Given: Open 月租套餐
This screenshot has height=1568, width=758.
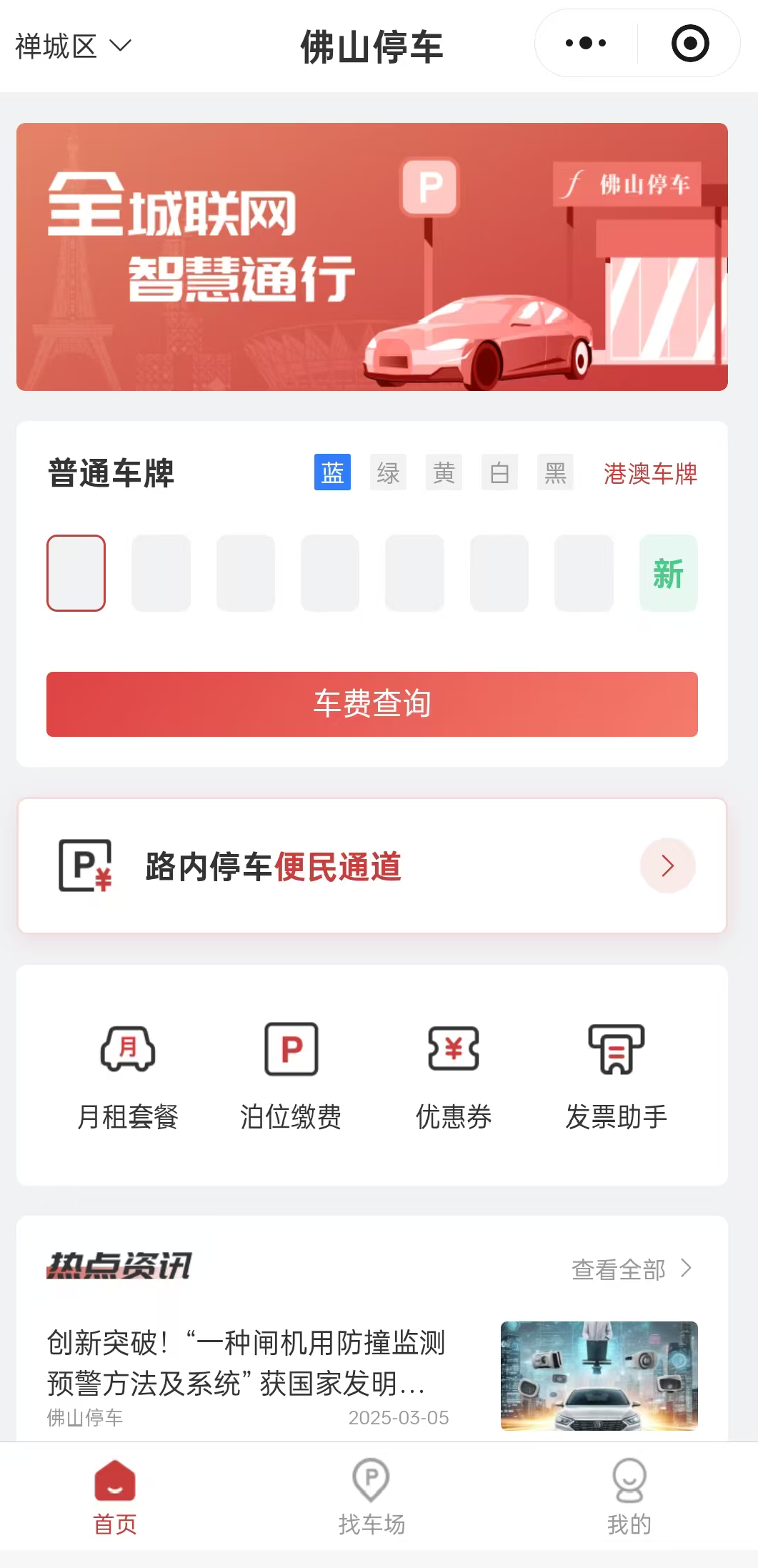Looking at the screenshot, I should 128,1077.
